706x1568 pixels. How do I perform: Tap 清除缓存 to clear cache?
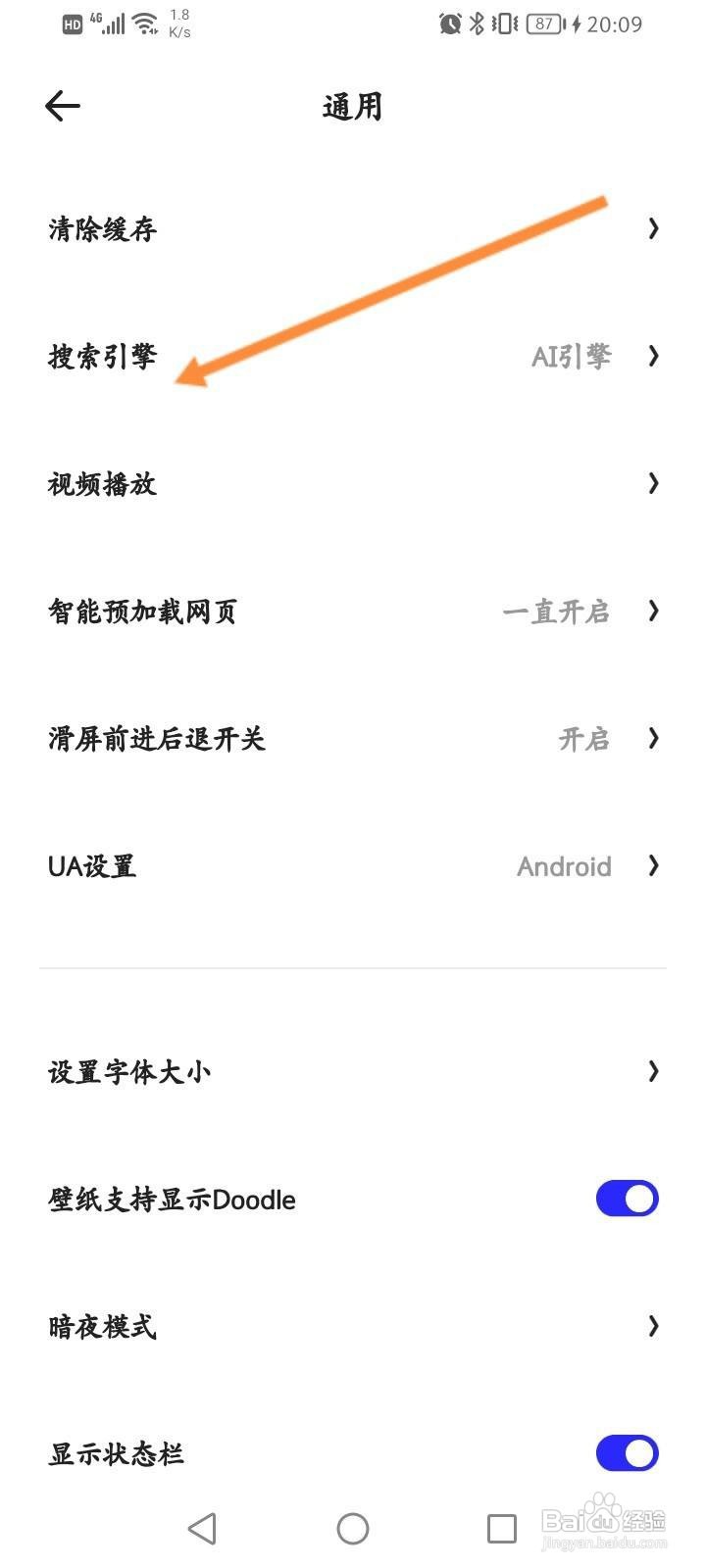click(353, 228)
